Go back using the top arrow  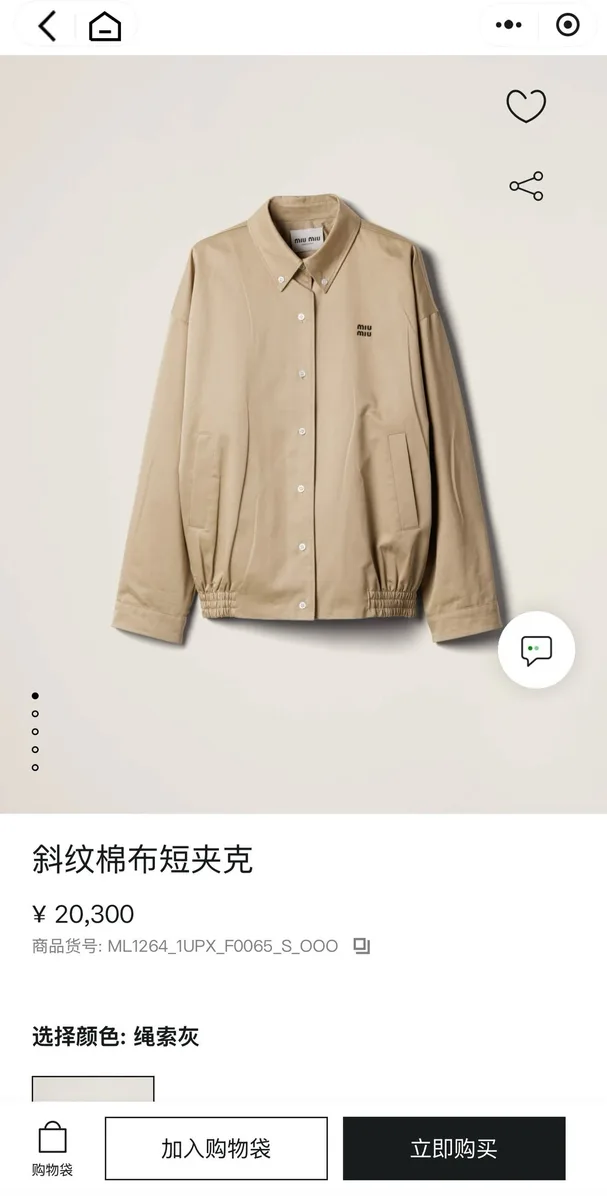point(47,26)
